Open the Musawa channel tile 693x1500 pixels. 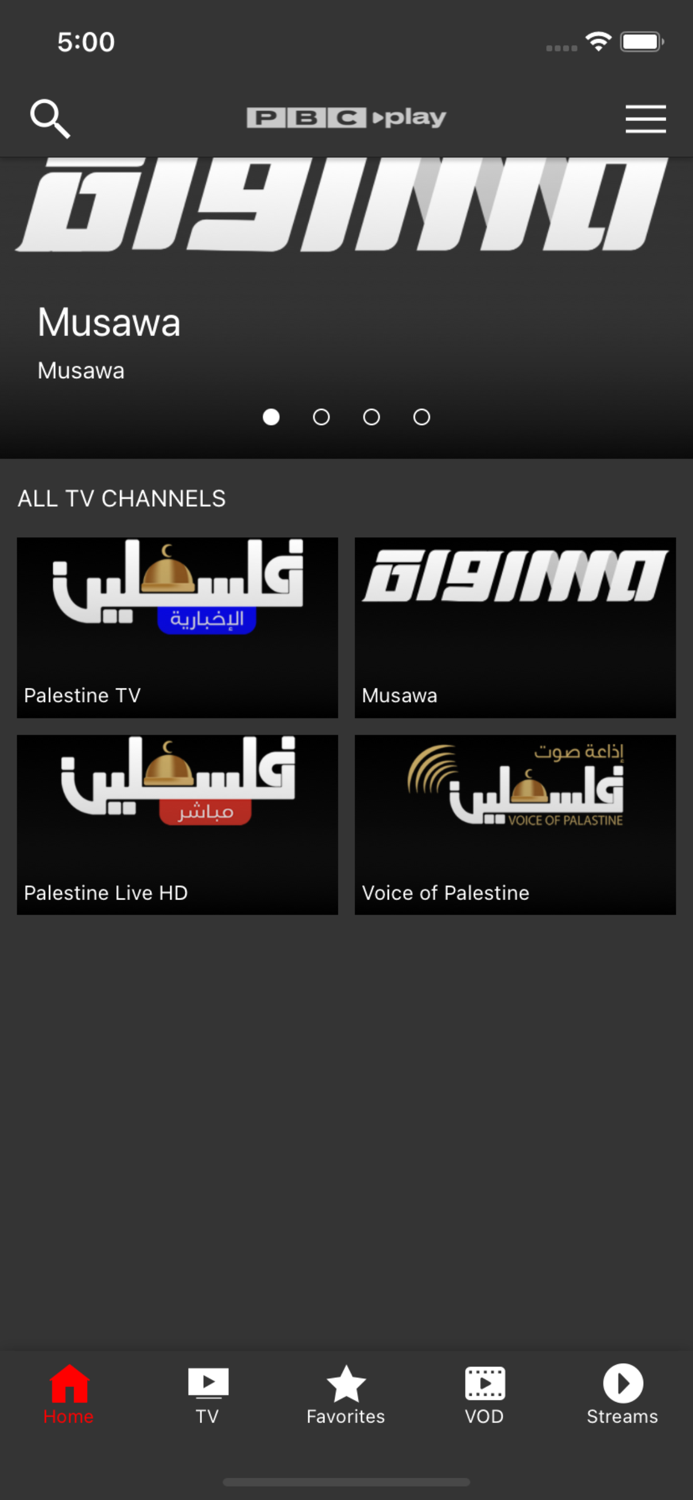[x=515, y=627]
